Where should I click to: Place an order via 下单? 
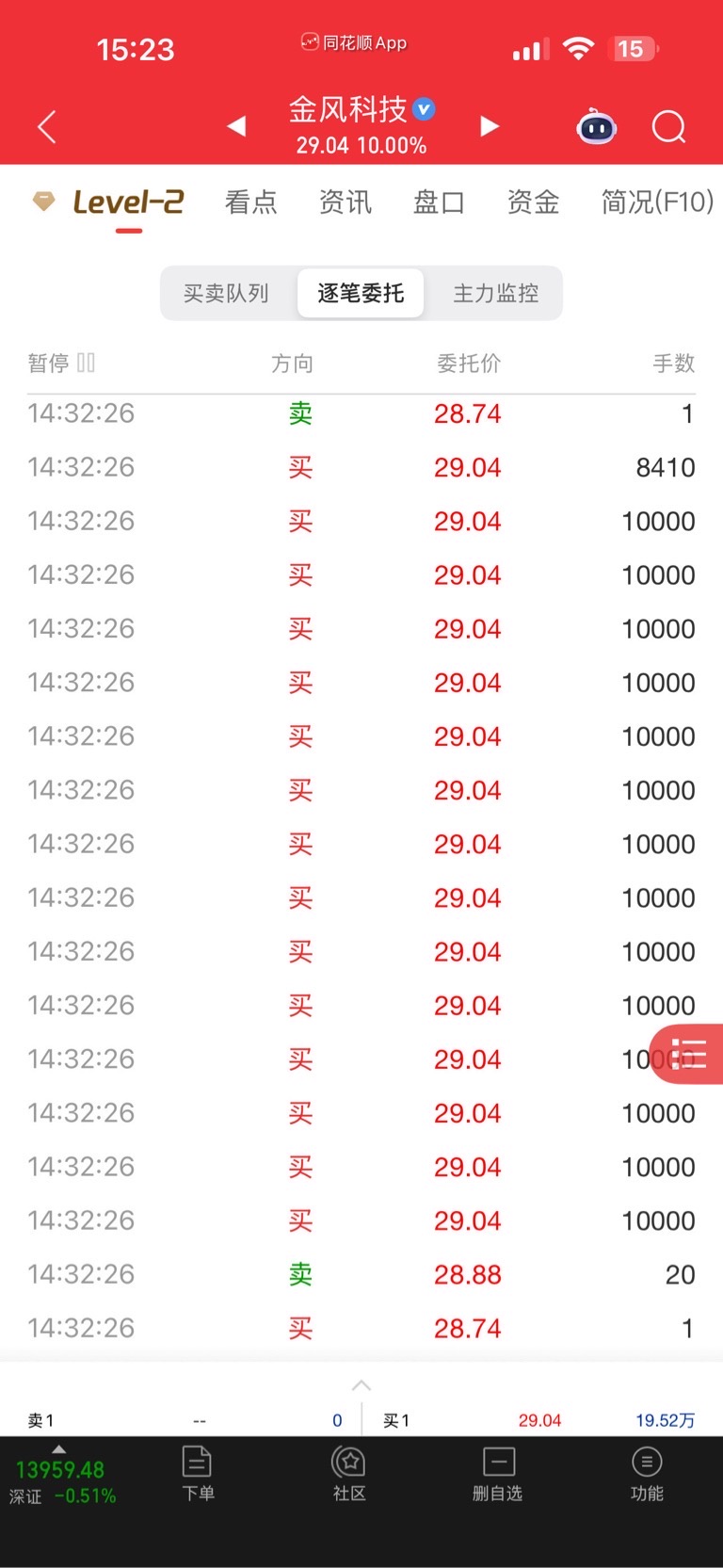[x=198, y=1474]
